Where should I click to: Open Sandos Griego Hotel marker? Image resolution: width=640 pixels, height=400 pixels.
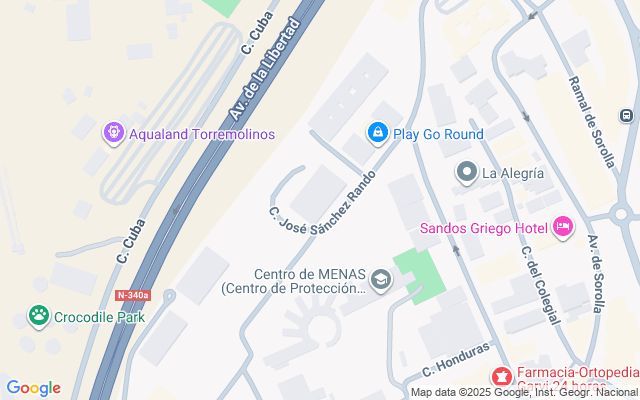(563, 228)
